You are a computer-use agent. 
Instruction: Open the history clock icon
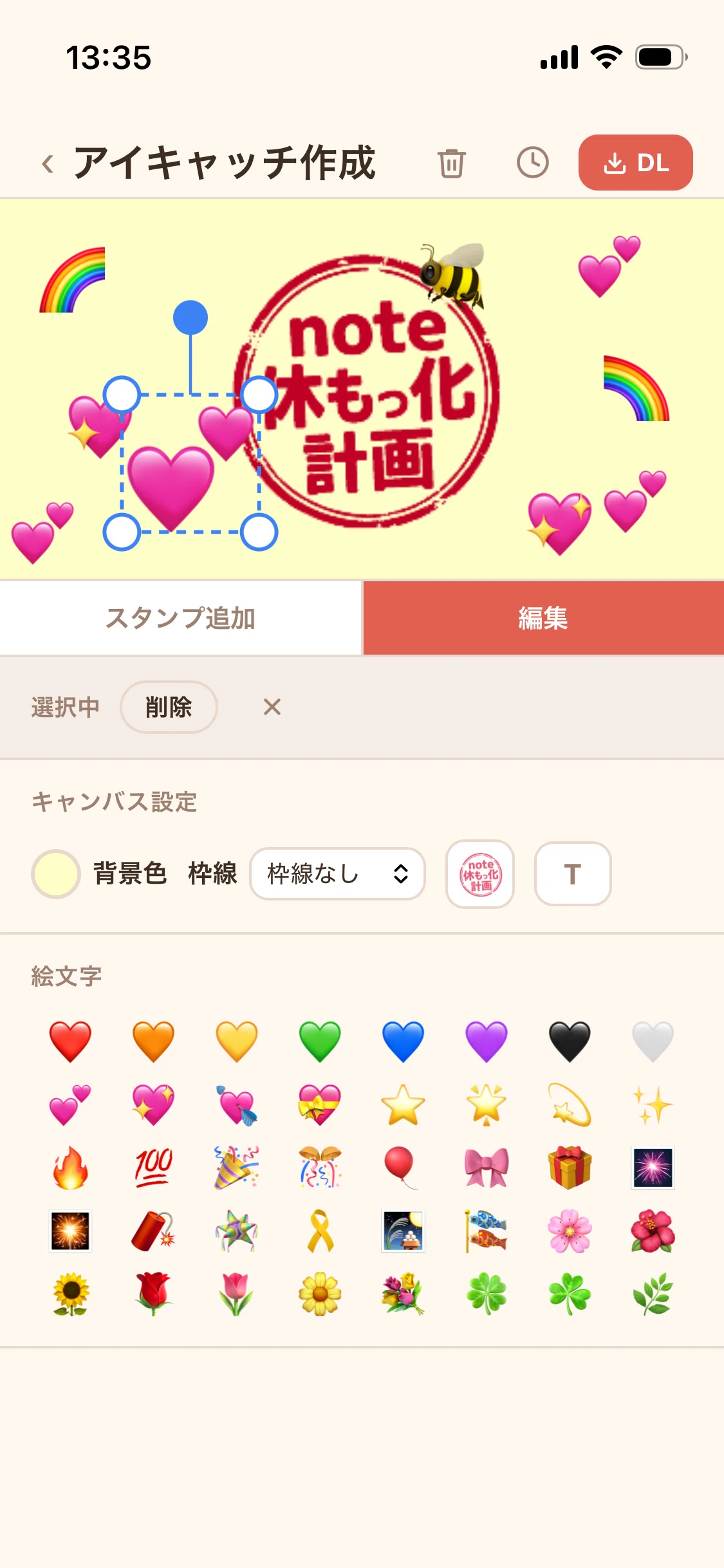pyautogui.click(x=533, y=162)
